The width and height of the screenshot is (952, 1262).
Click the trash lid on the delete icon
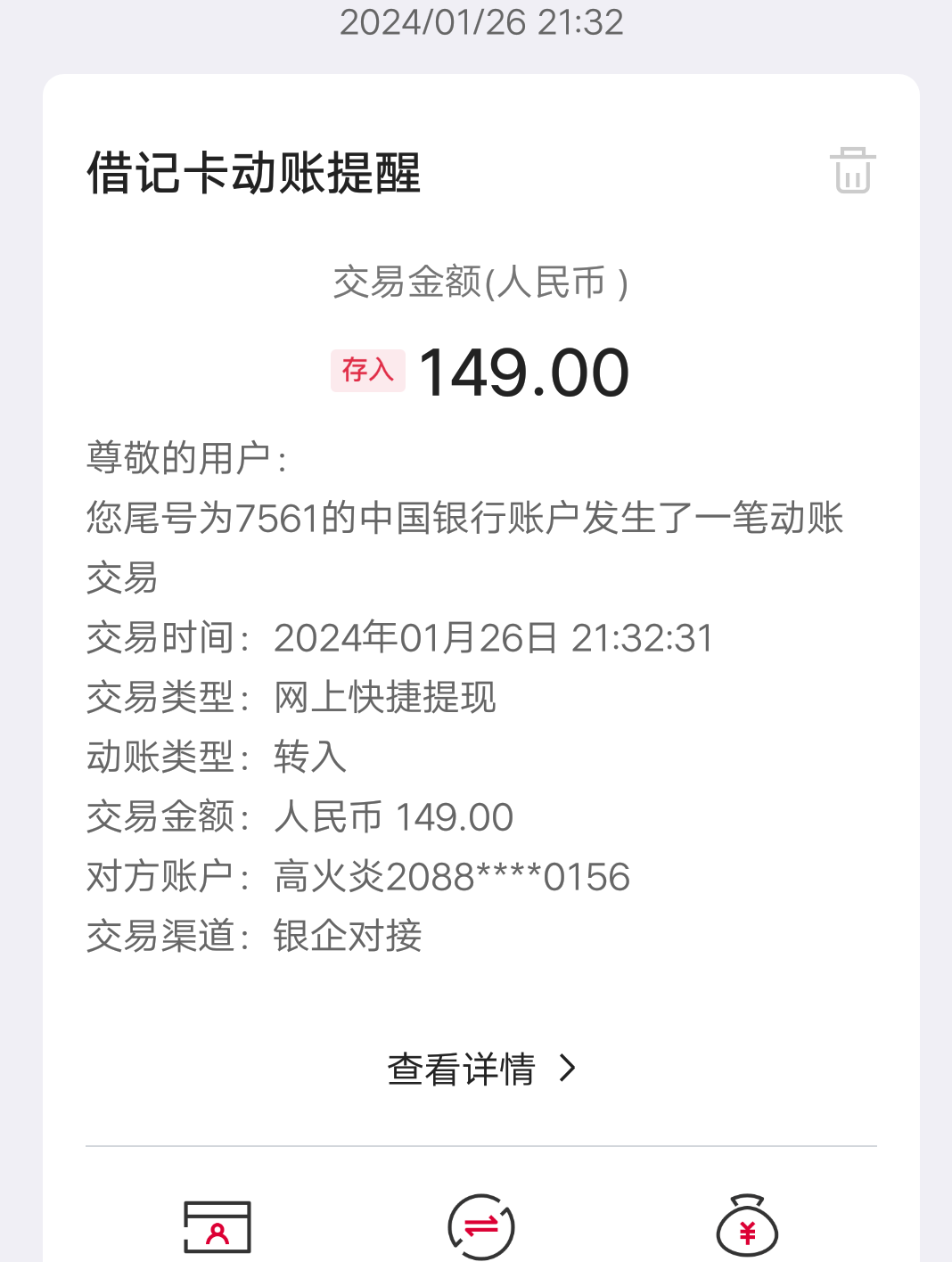coord(852,156)
